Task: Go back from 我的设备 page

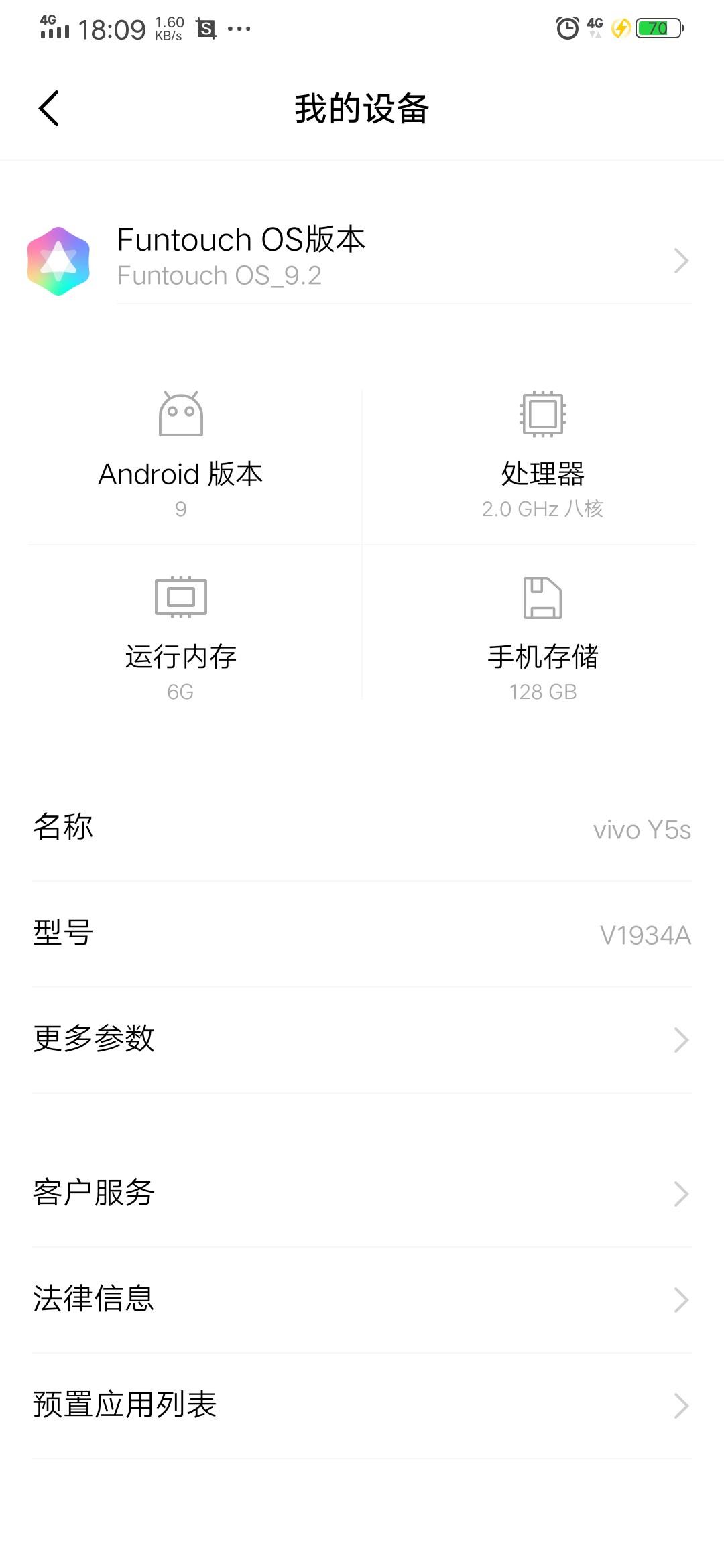Action: tap(49, 109)
